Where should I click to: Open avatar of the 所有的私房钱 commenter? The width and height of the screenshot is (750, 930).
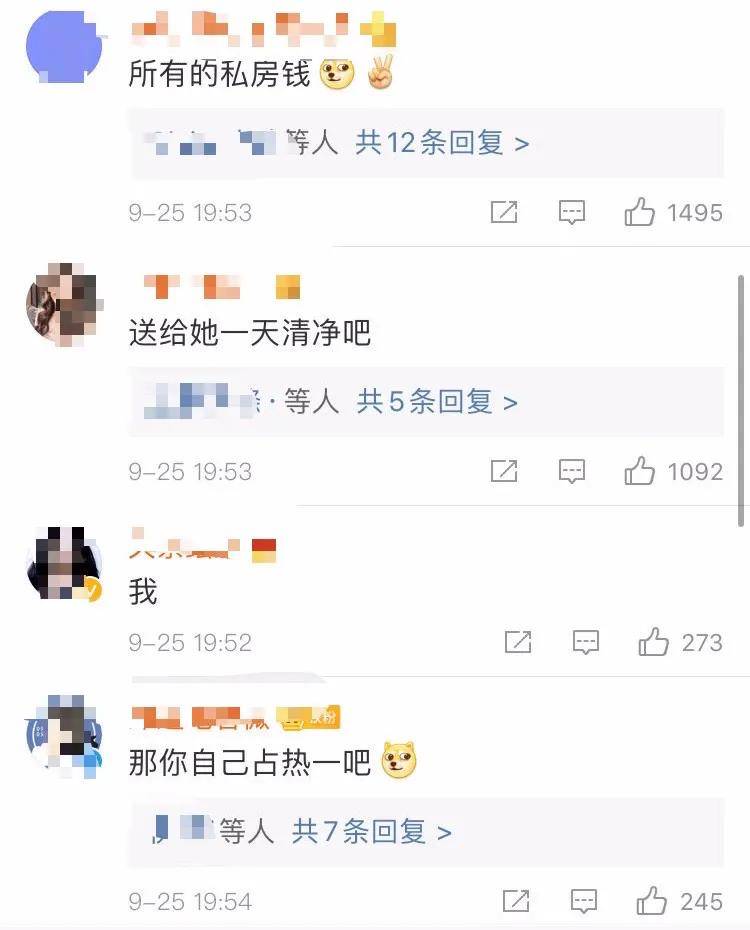(x=63, y=45)
